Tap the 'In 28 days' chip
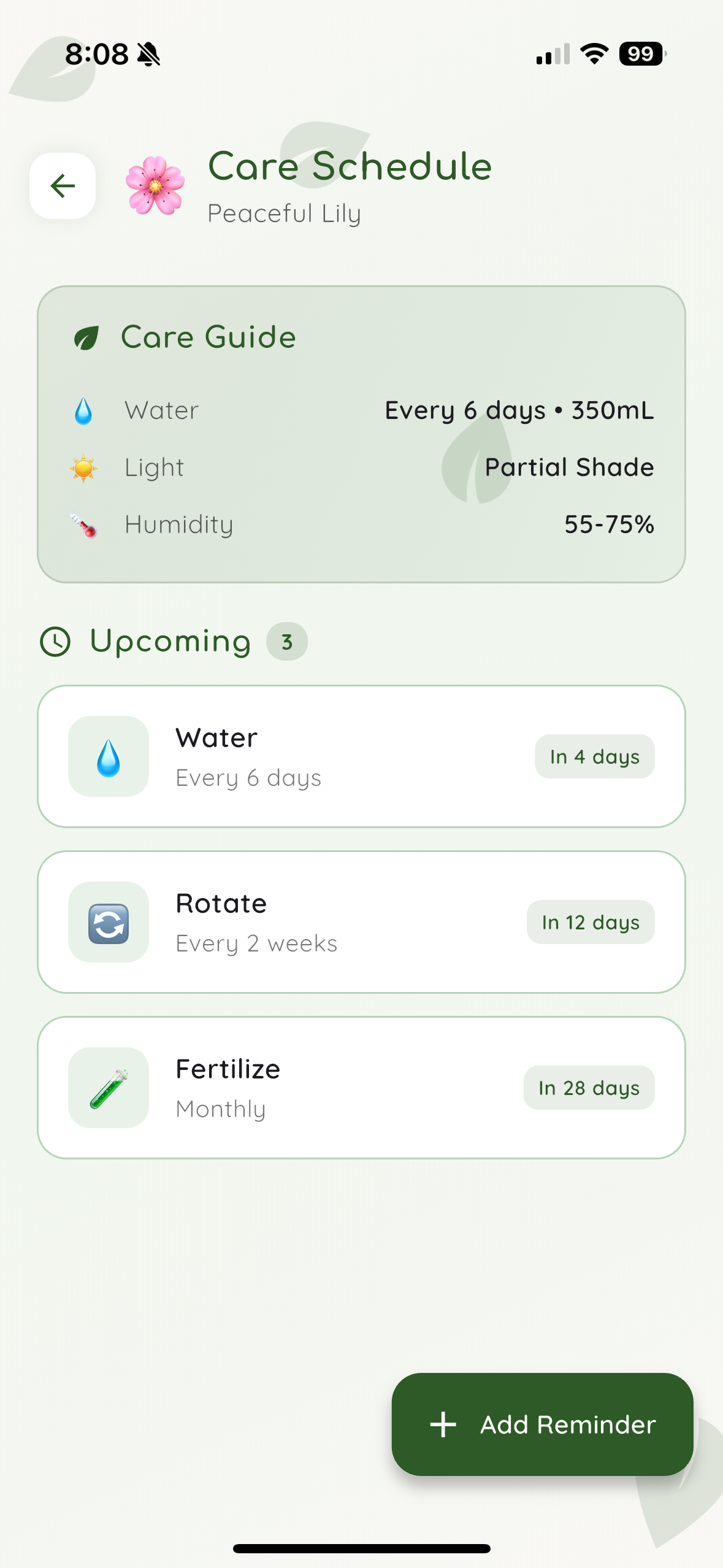The image size is (723, 1568). (589, 1088)
